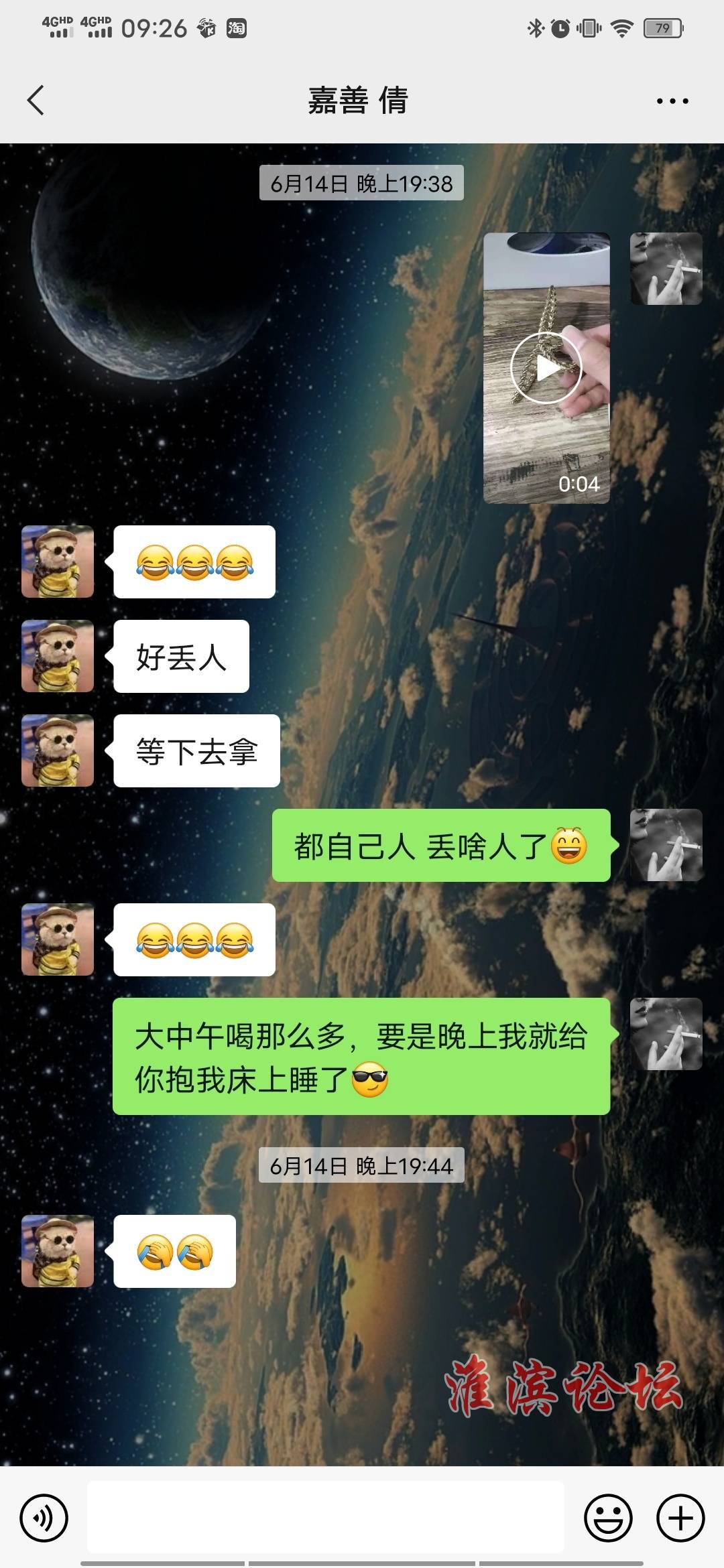The width and height of the screenshot is (724, 1568).
Task: Open the chat's three-dot options menu
Action: pos(672,101)
